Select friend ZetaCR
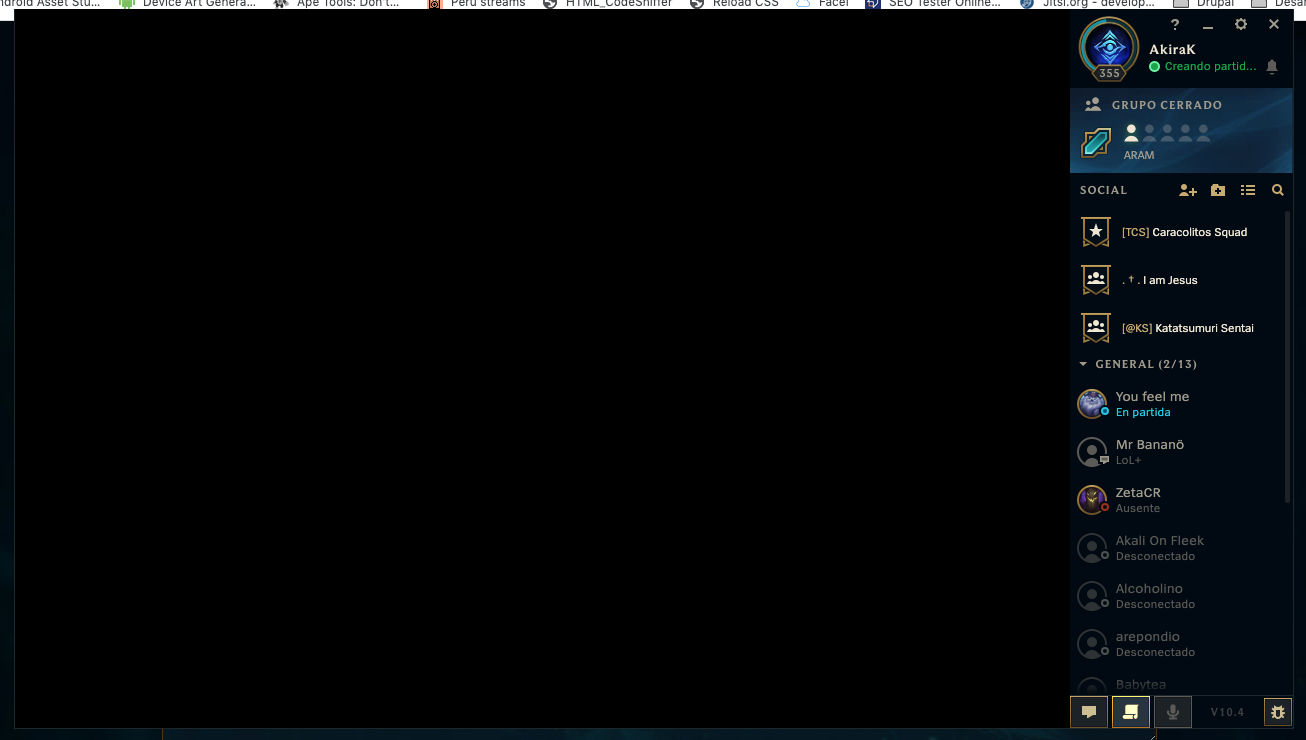Image resolution: width=1306 pixels, height=740 pixels. click(x=1138, y=500)
